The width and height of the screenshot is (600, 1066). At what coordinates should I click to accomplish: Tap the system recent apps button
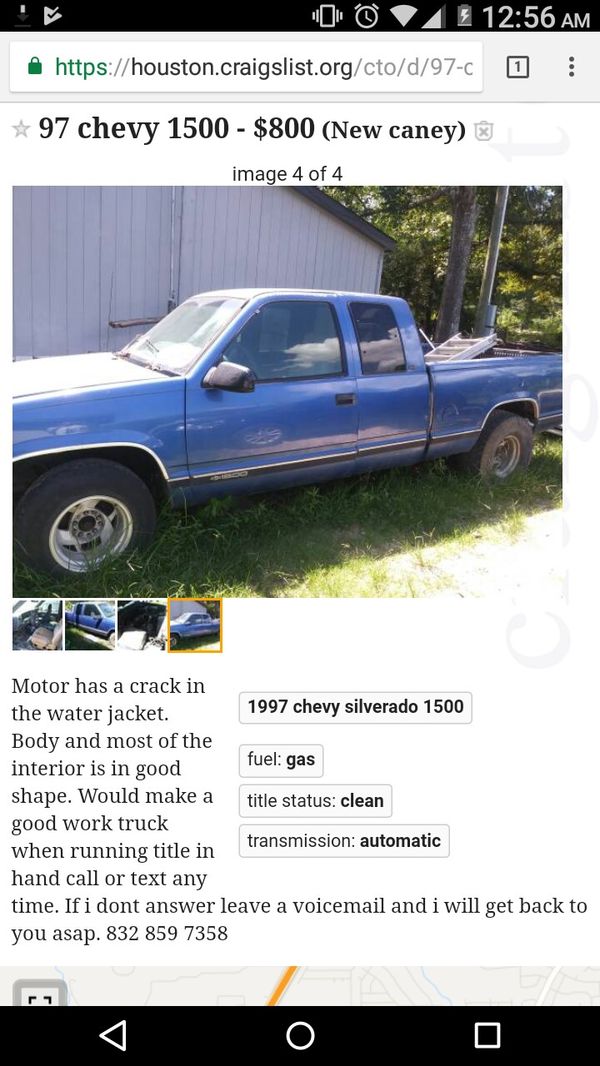click(487, 1035)
